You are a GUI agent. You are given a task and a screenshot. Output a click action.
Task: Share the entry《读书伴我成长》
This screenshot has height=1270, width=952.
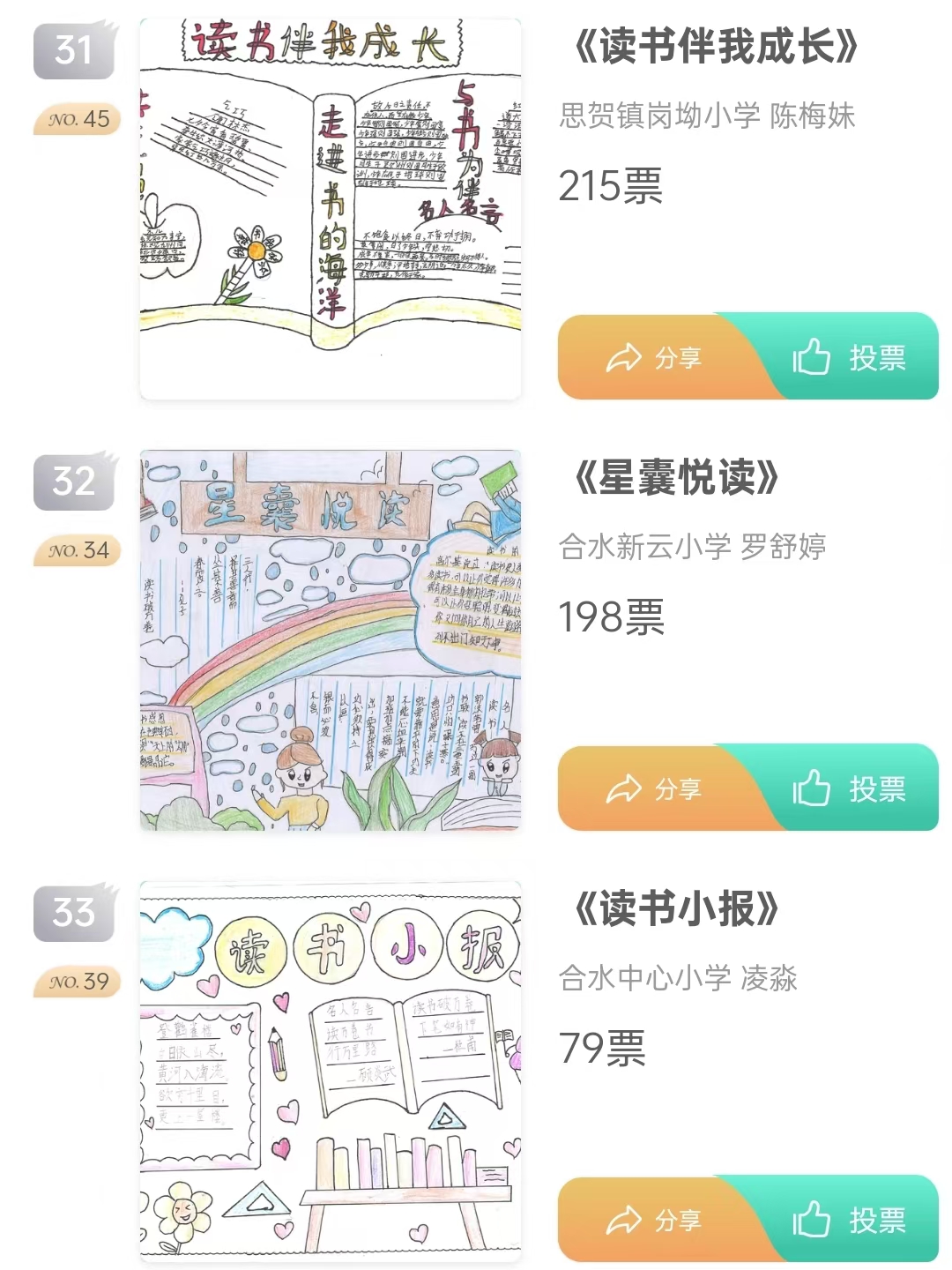coord(652,357)
